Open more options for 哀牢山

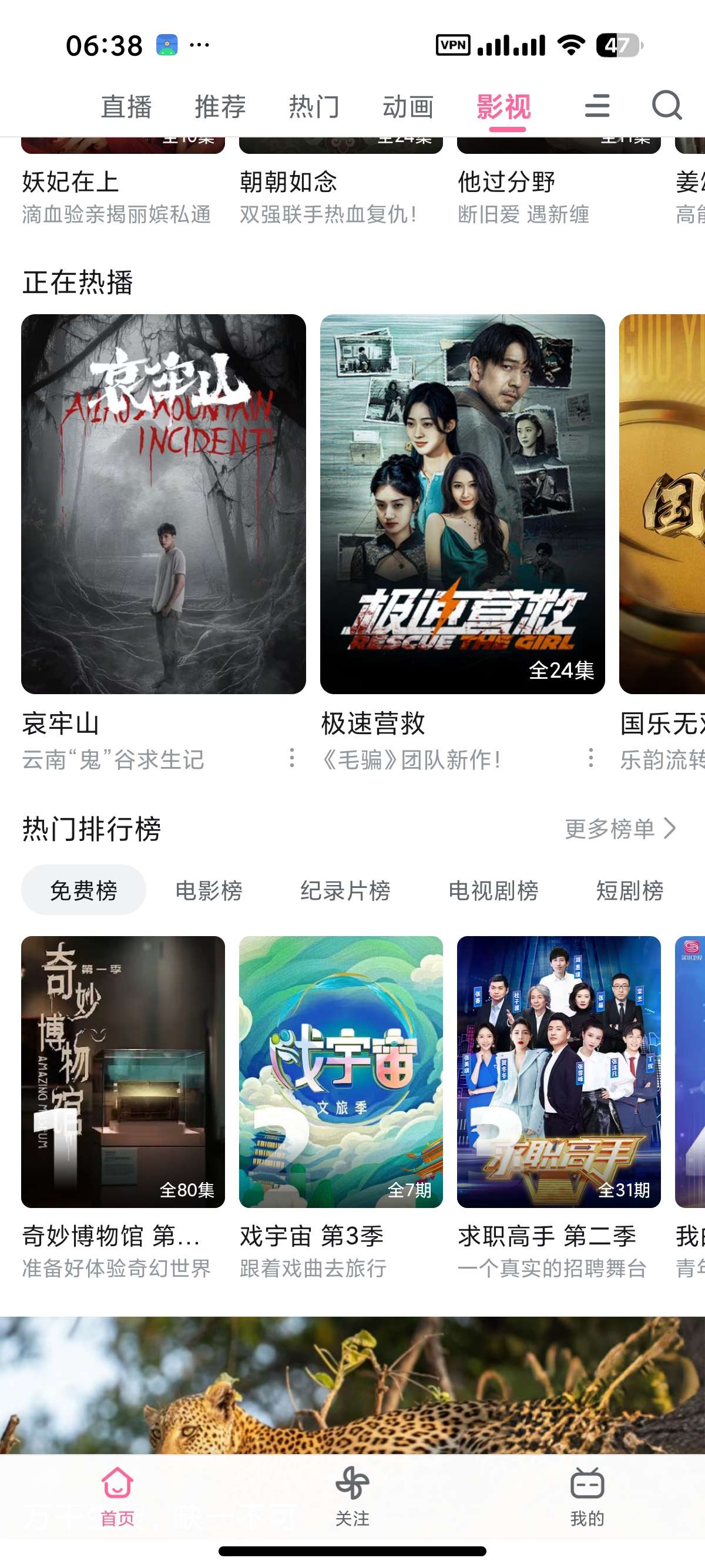[292, 758]
